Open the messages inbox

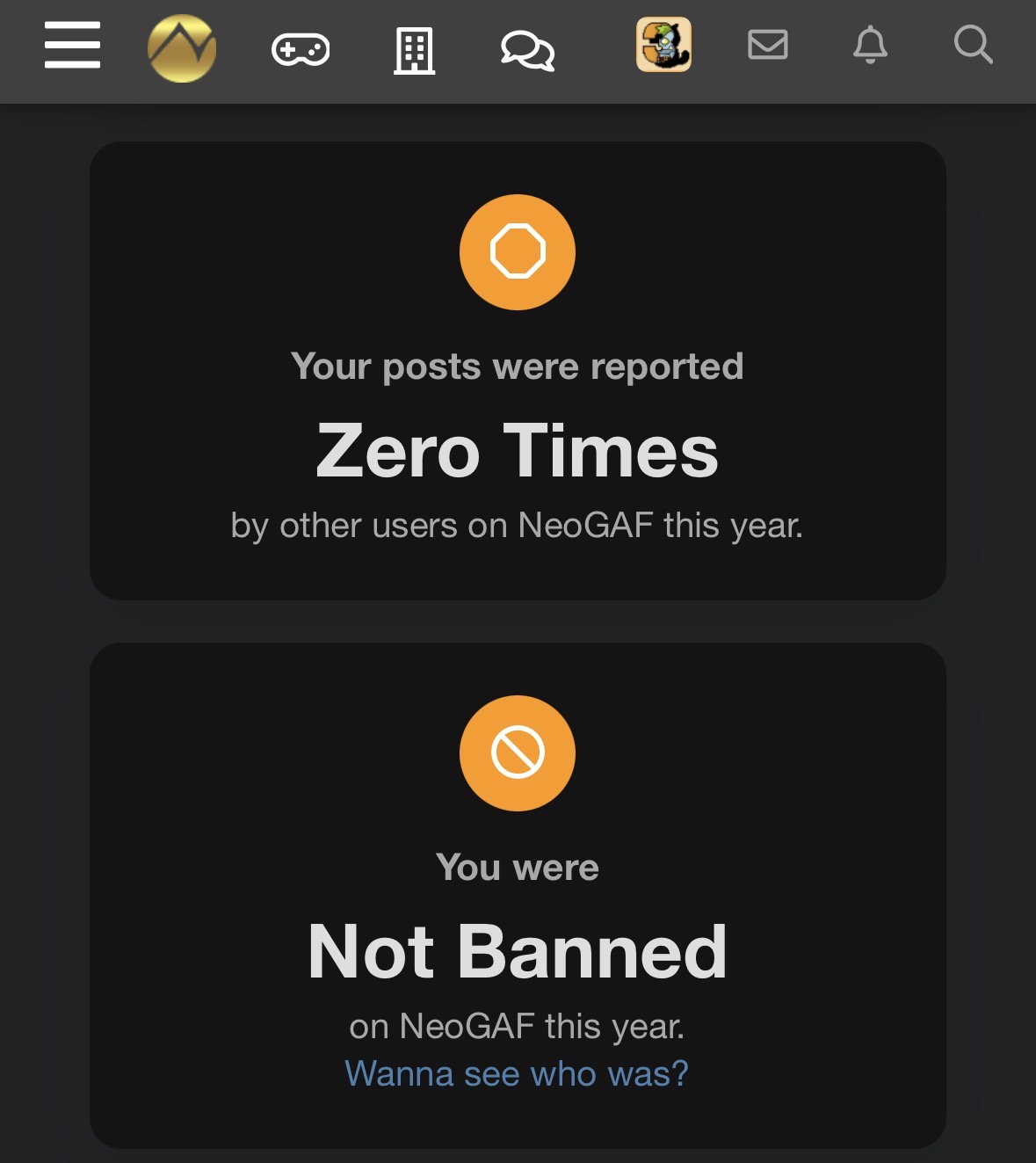pos(767,45)
